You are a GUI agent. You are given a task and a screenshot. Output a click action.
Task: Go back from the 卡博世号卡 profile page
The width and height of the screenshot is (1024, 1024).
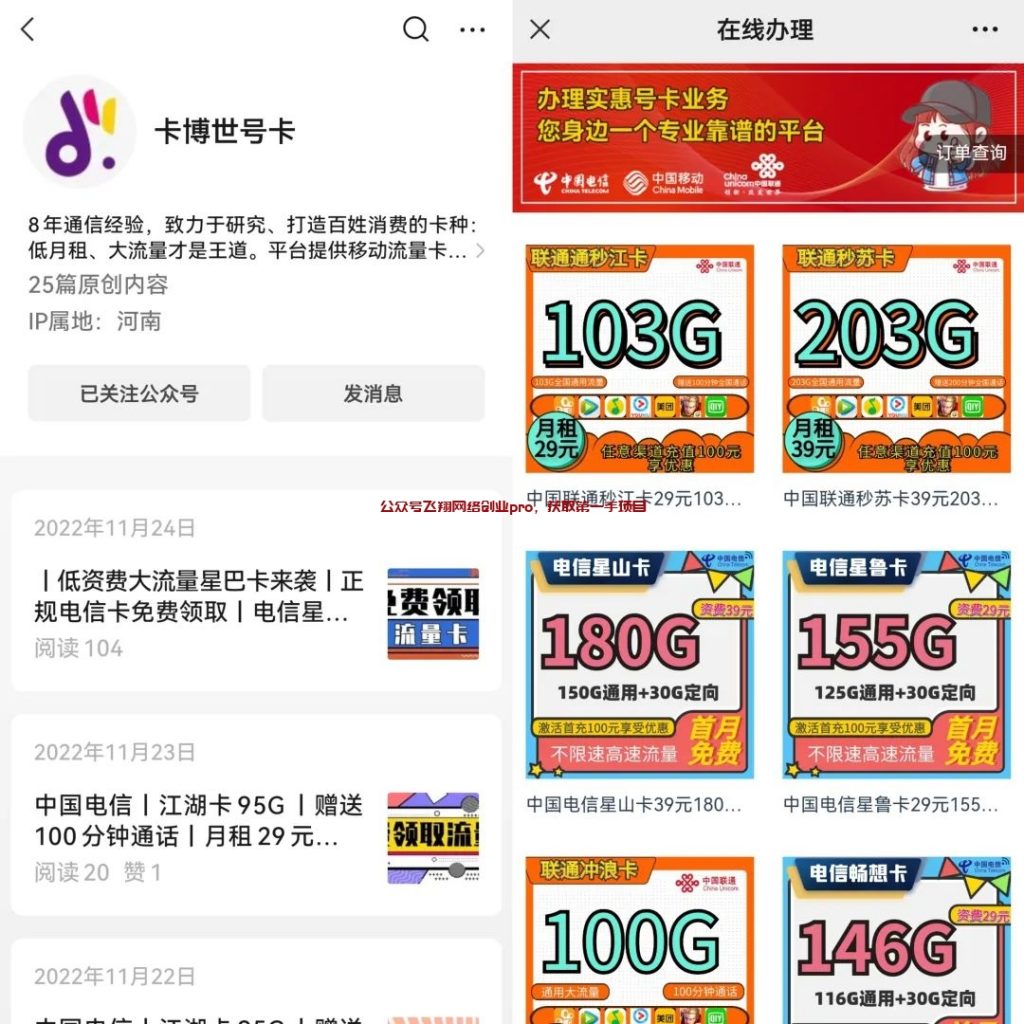(28, 30)
